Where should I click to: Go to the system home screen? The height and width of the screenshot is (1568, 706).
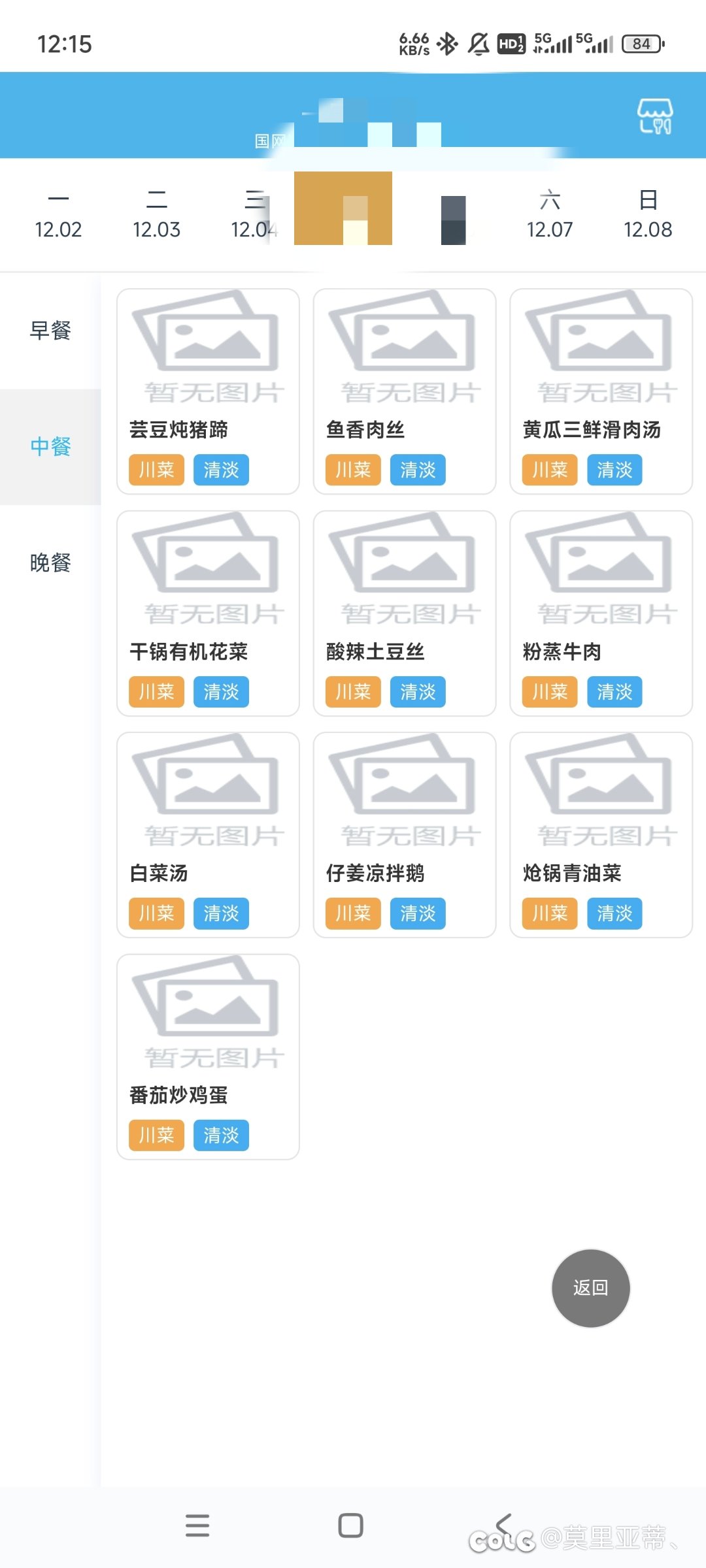[x=350, y=1526]
